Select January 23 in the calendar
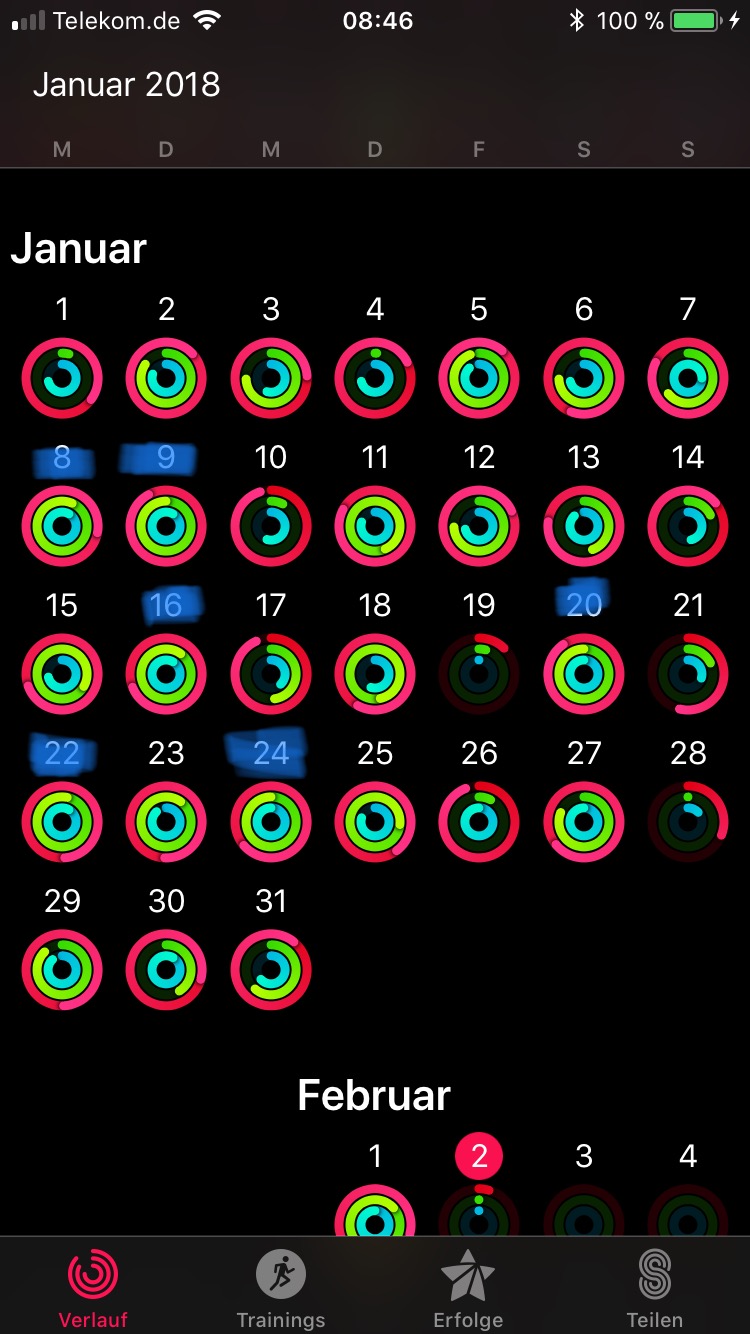This screenshot has height=1334, width=750. pyautogui.click(x=166, y=822)
